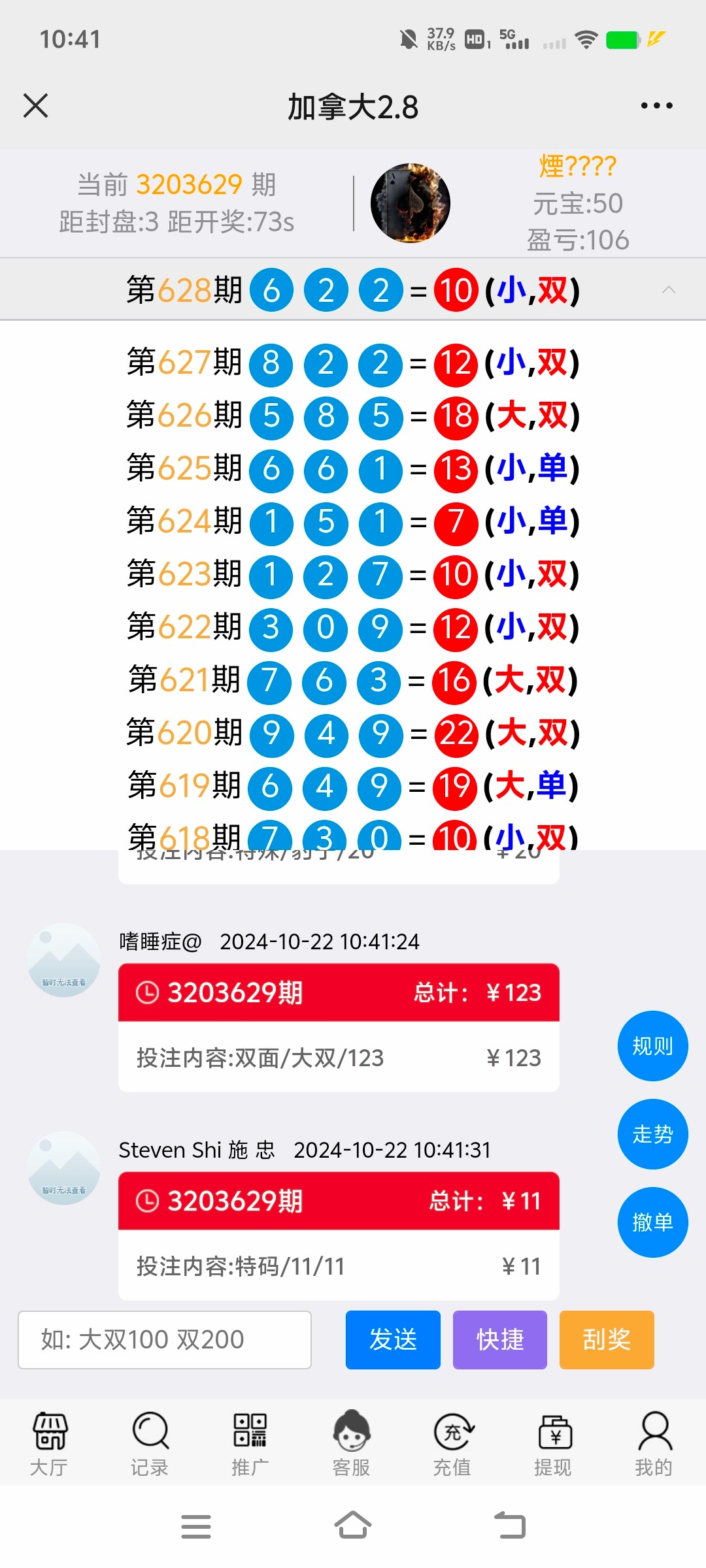Open the 快捷 quick bet panel

tap(500, 1339)
